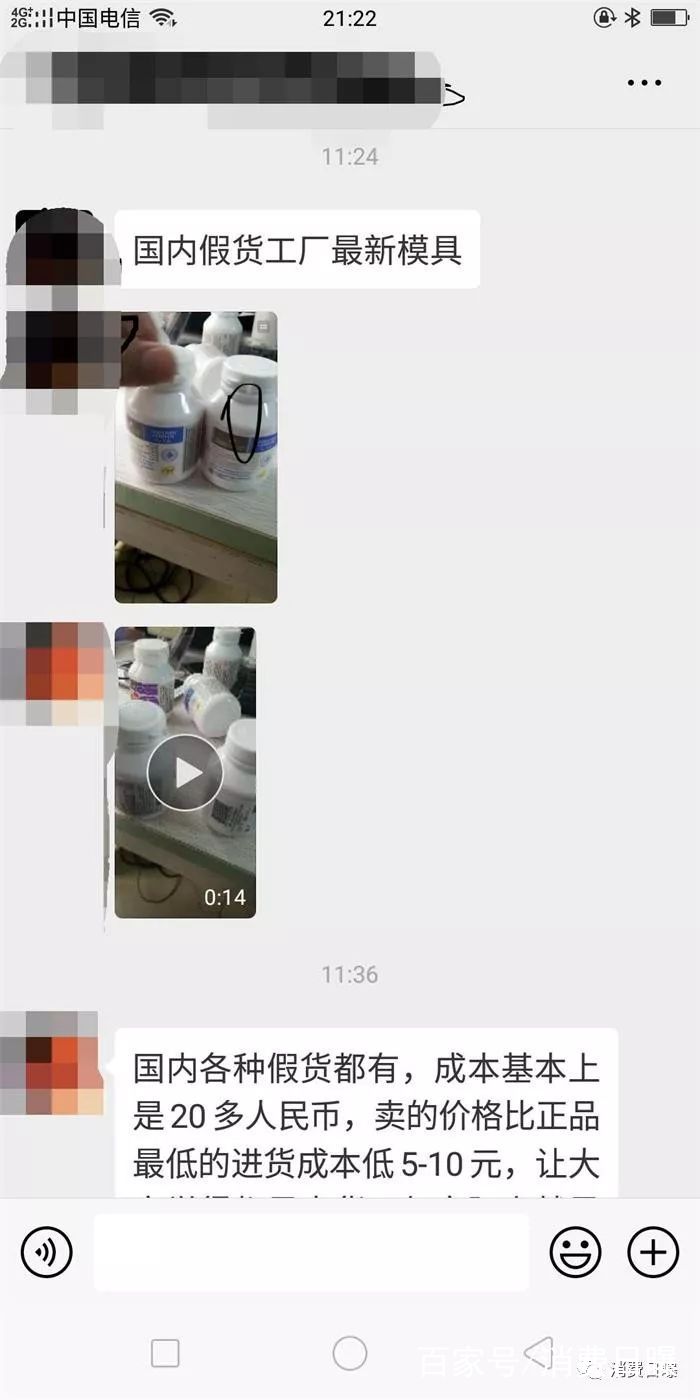Open the bottle photo message
The height and width of the screenshot is (1400, 700).
(x=196, y=457)
